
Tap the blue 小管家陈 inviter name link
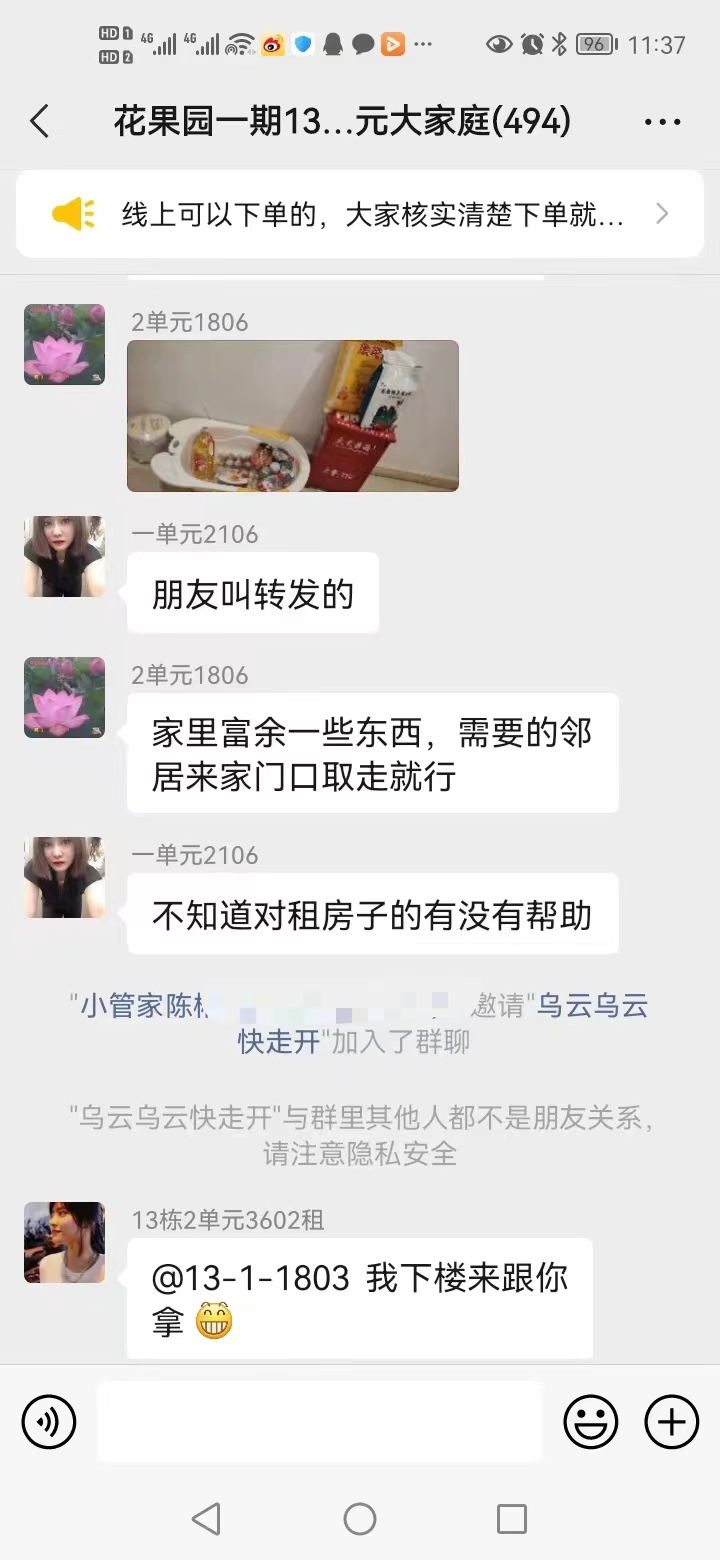pos(125,1007)
